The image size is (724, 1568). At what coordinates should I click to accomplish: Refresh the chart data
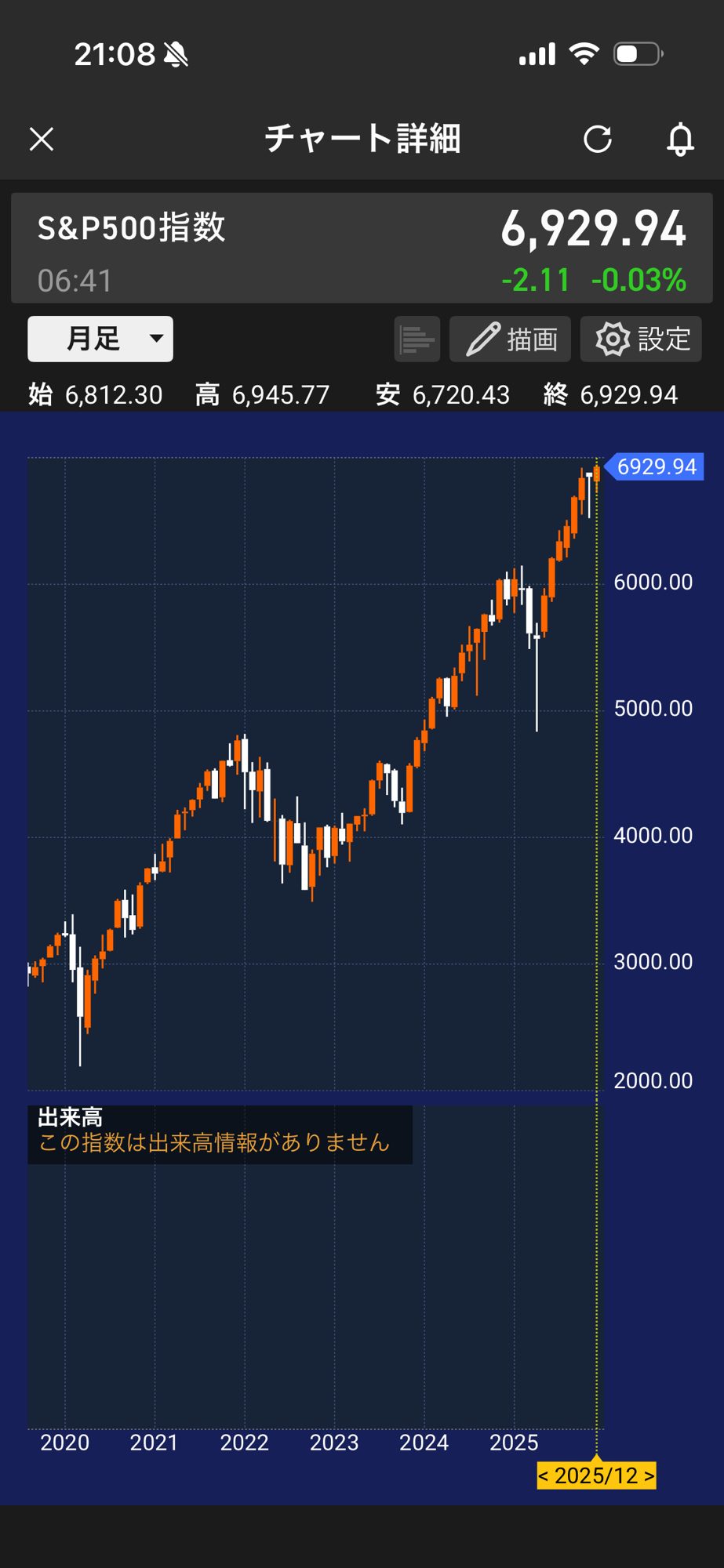click(598, 140)
